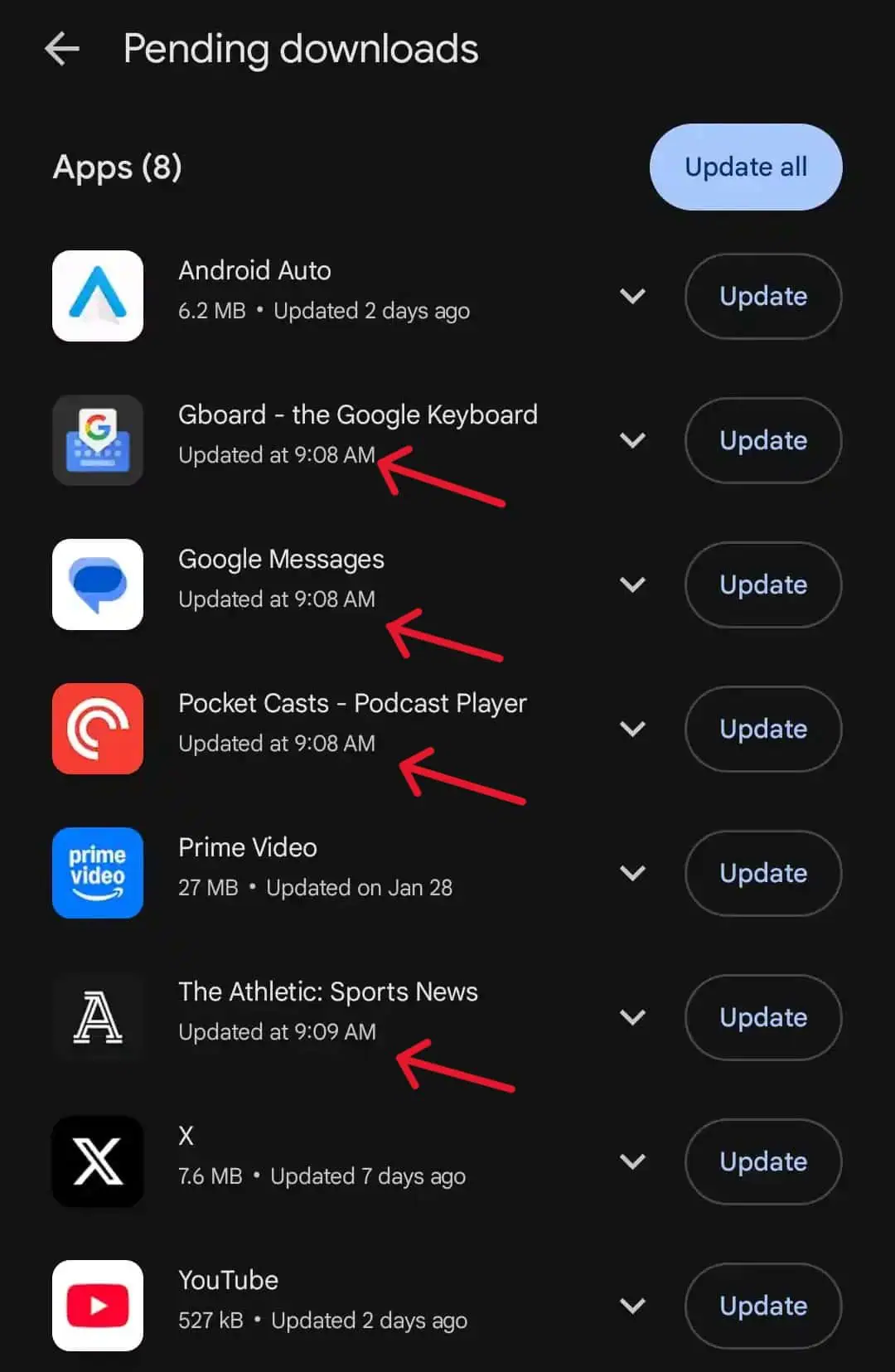Expand details for Android Auto

tap(632, 296)
